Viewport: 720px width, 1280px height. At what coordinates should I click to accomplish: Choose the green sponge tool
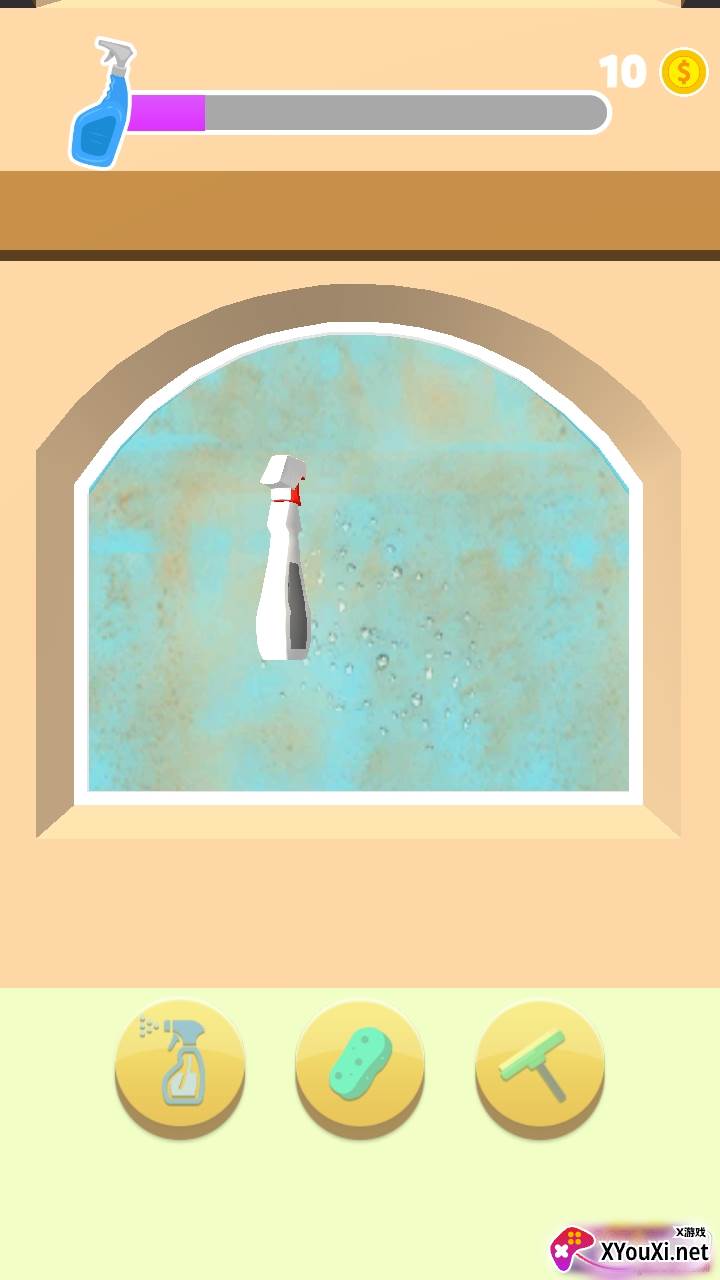(360, 1063)
